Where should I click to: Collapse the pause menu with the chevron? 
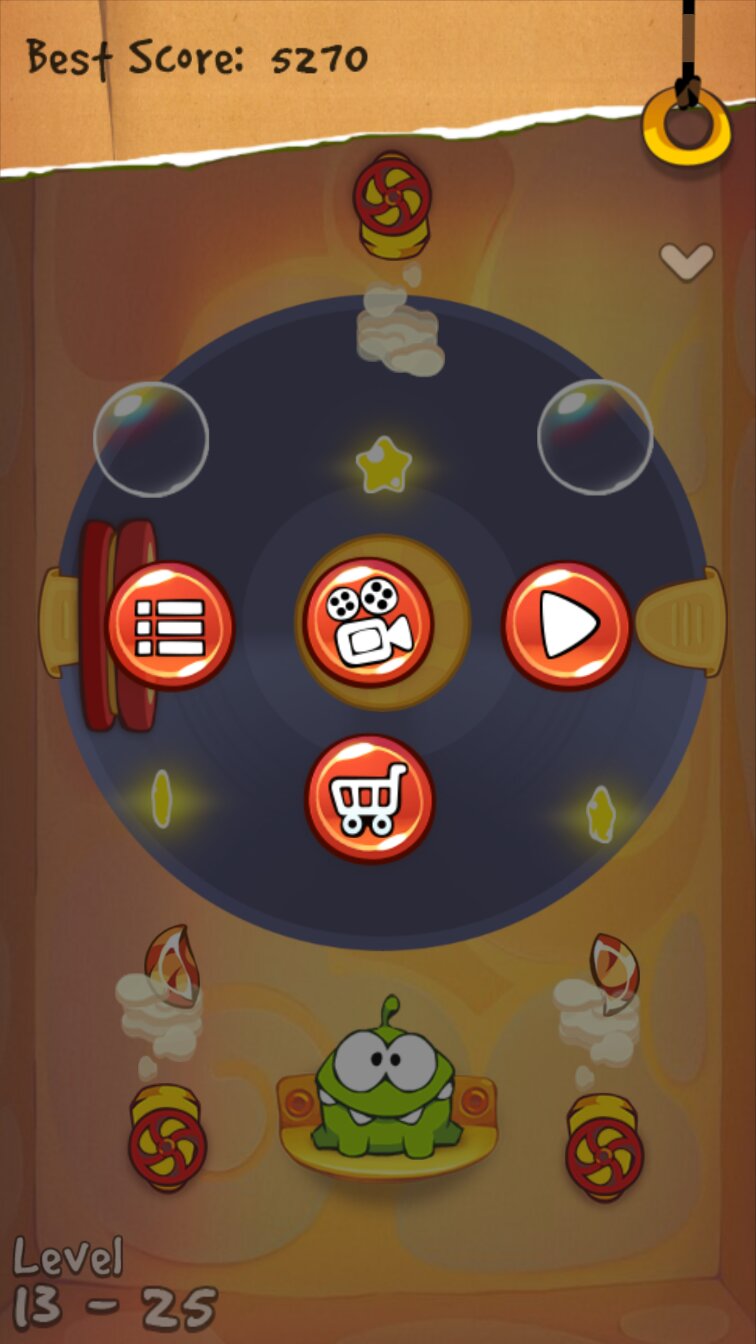click(x=687, y=260)
